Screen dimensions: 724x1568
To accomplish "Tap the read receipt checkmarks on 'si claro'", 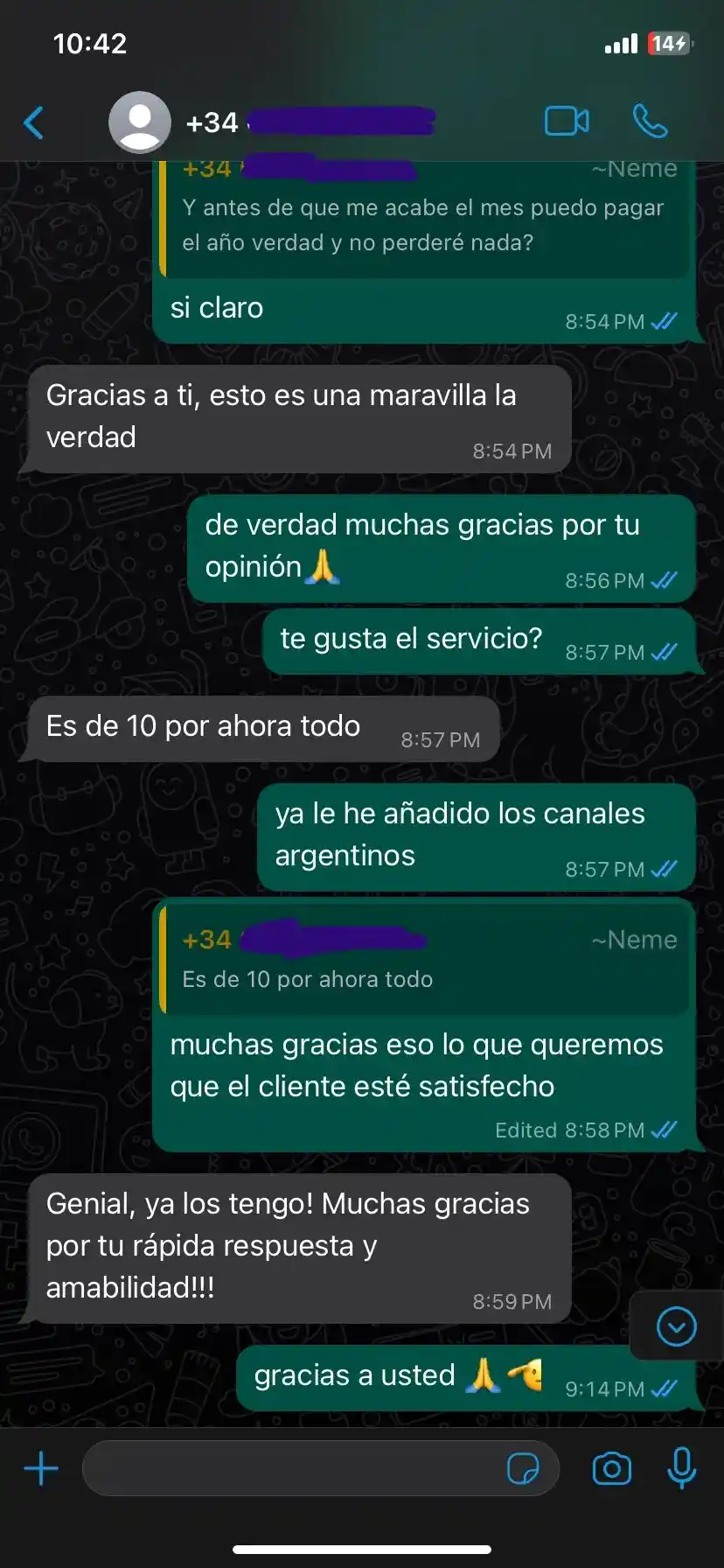I will pyautogui.click(x=665, y=321).
